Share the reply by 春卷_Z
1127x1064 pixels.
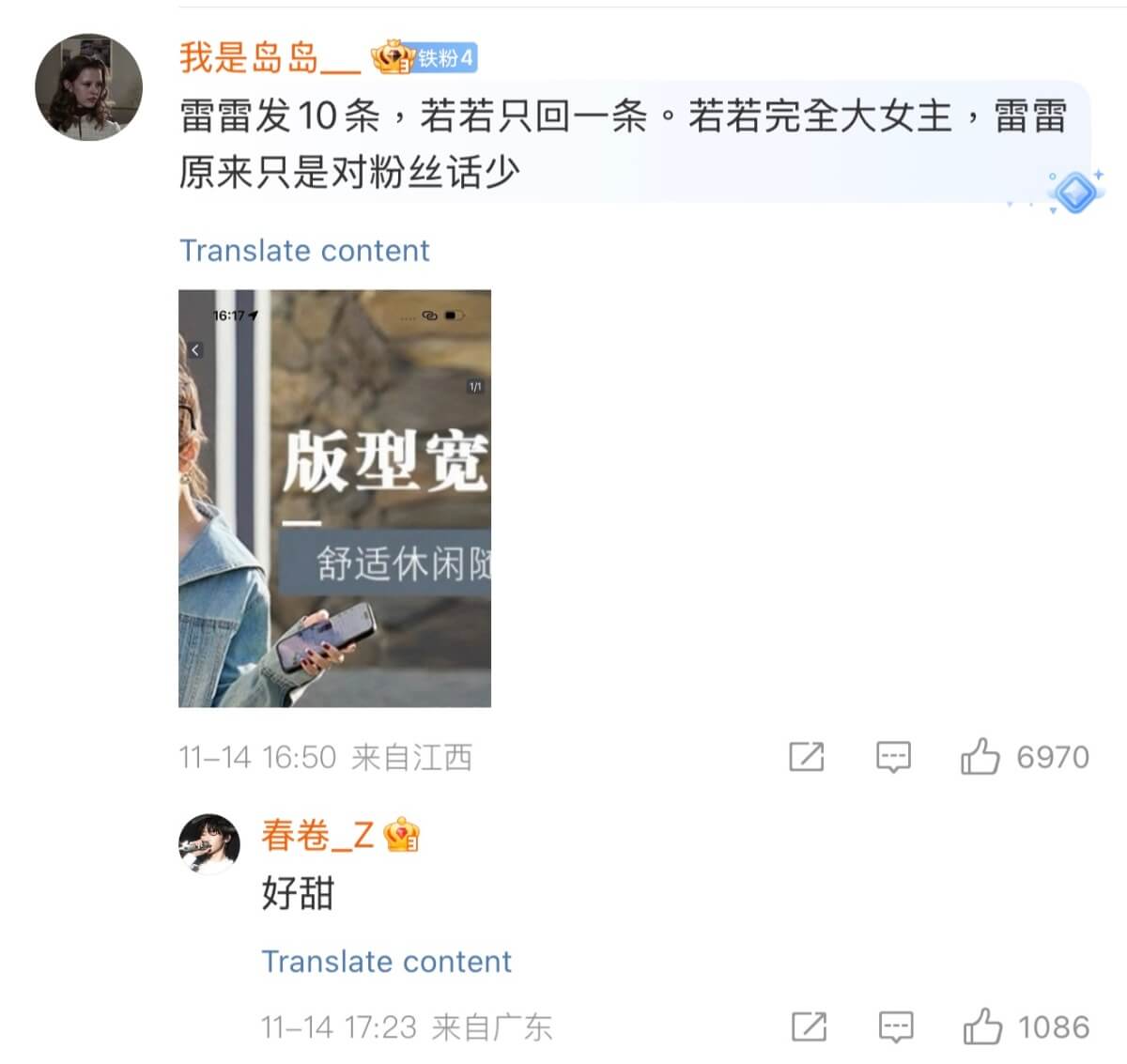point(809,1026)
